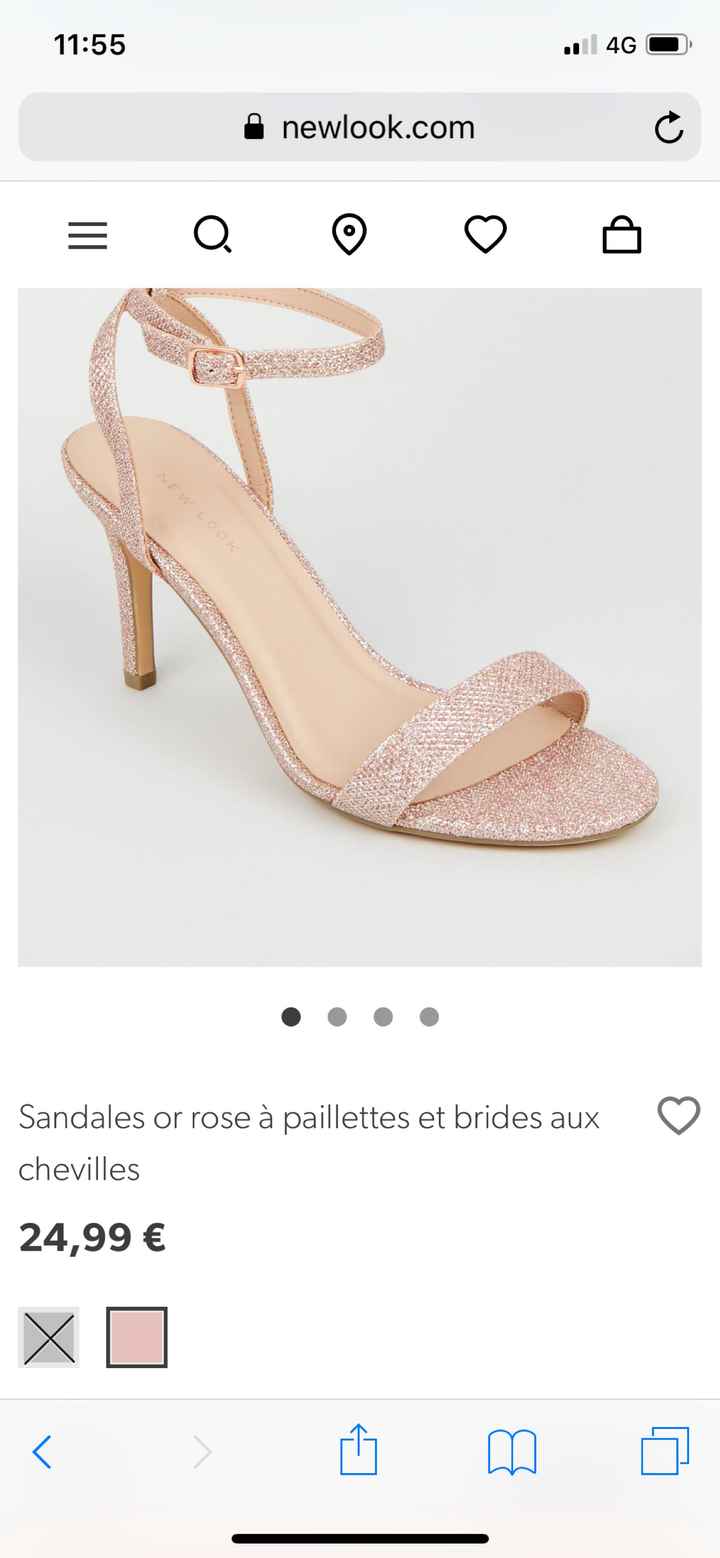Jump to the last image indicator dot
Image resolution: width=720 pixels, height=1558 pixels.
coord(429,1016)
